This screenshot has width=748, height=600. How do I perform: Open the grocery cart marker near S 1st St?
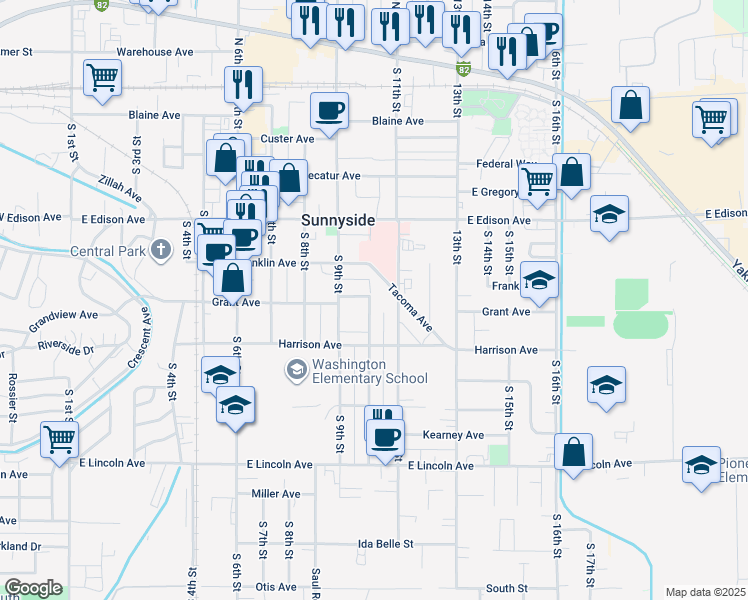tap(60, 439)
